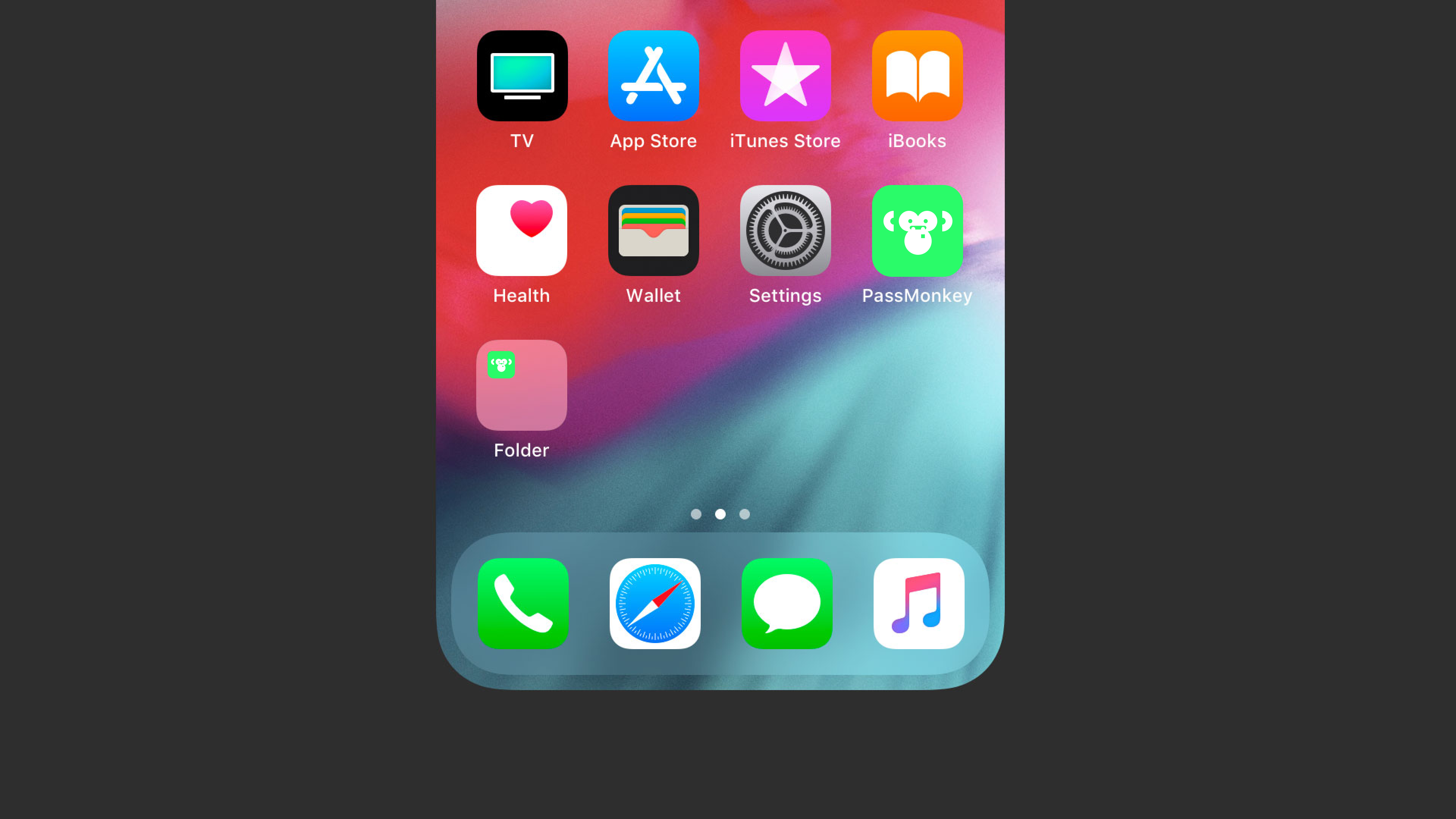Tap the home screen page indicator dots
1456x819 pixels.
tap(720, 514)
